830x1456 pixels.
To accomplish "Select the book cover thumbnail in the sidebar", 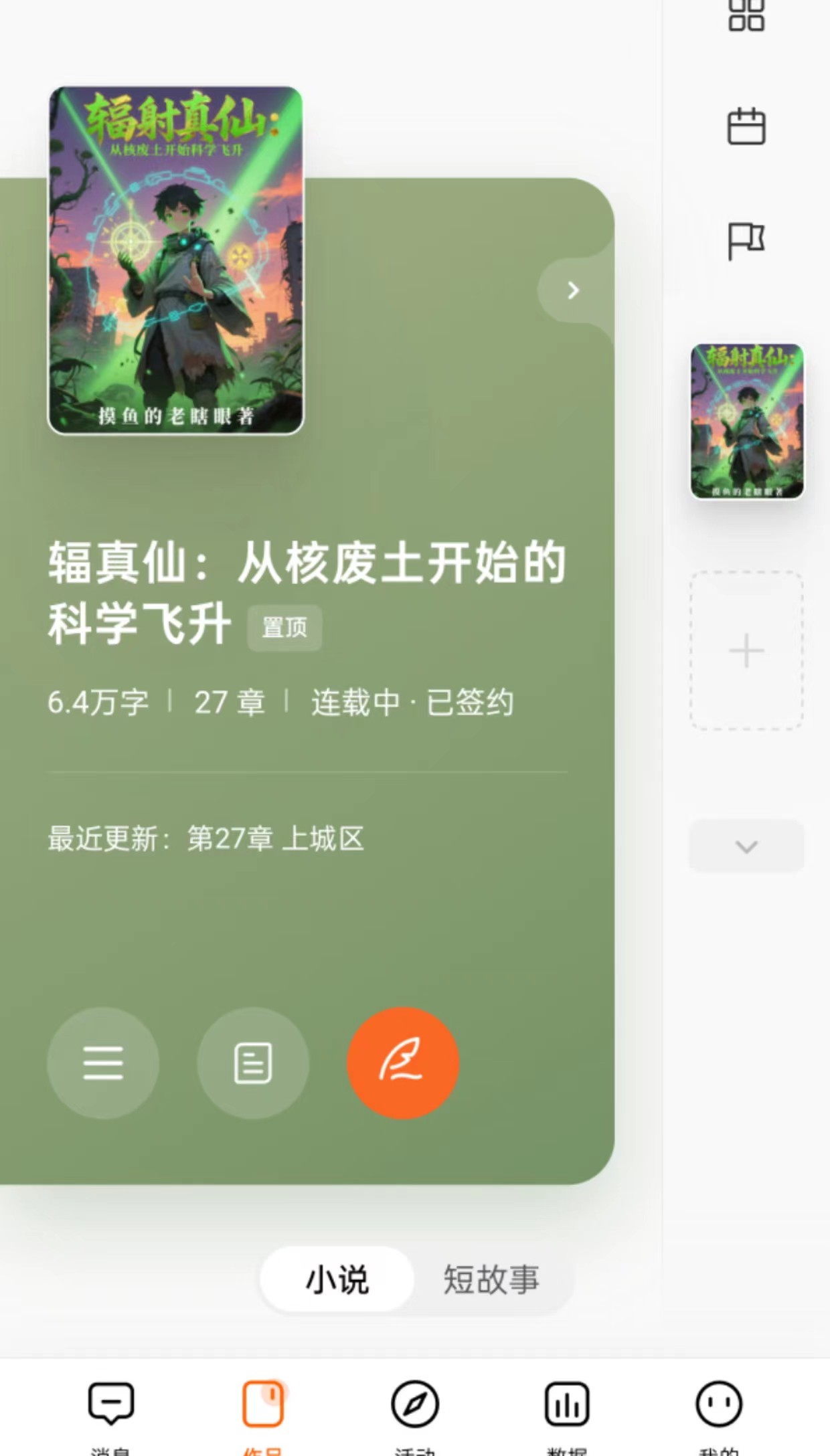I will tap(747, 422).
